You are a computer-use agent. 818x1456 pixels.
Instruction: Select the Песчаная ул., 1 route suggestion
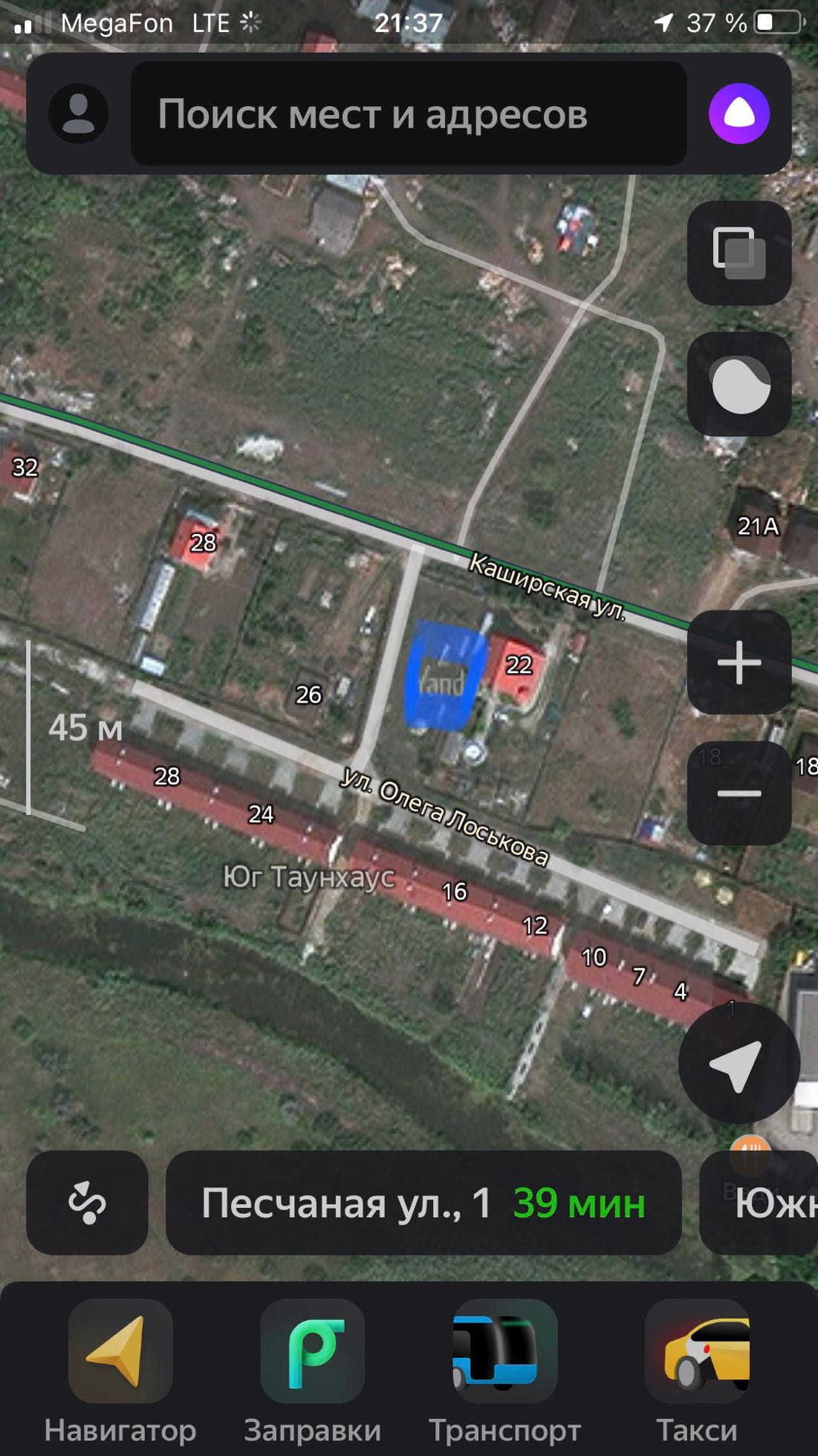tap(423, 1203)
